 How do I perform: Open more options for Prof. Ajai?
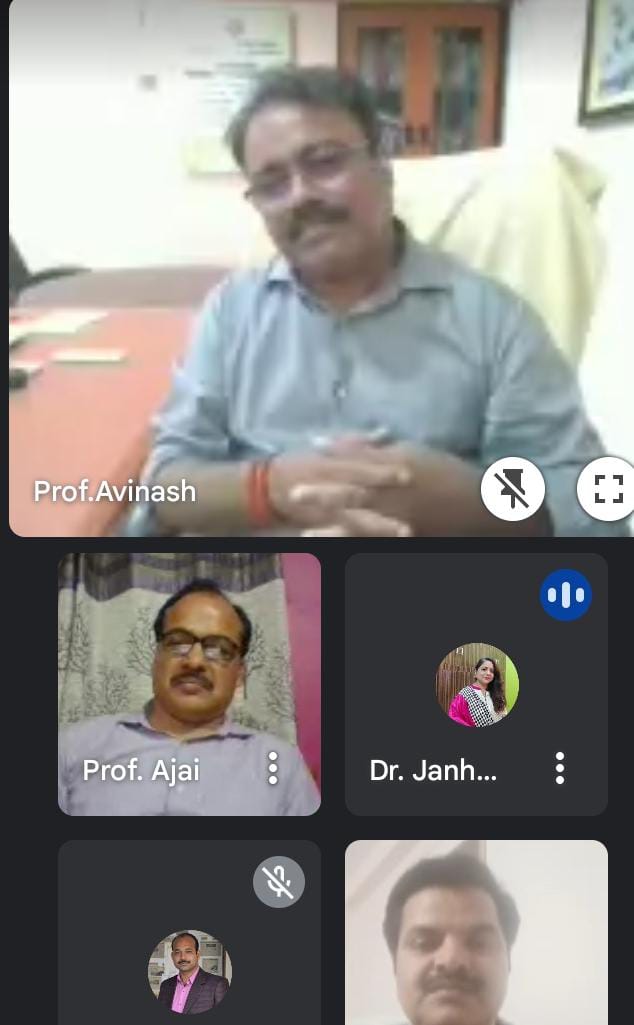273,768
